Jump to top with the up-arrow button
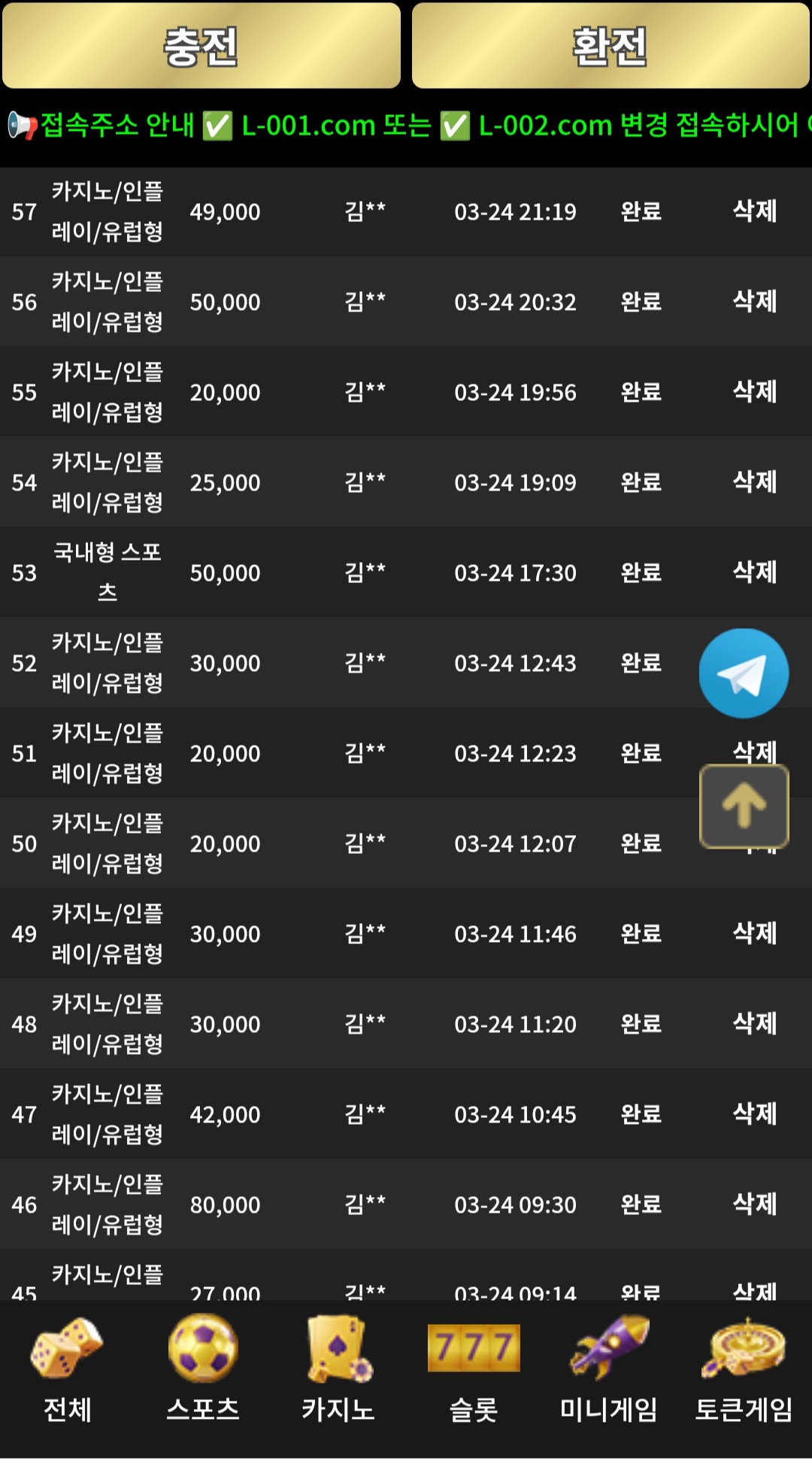 point(744,806)
